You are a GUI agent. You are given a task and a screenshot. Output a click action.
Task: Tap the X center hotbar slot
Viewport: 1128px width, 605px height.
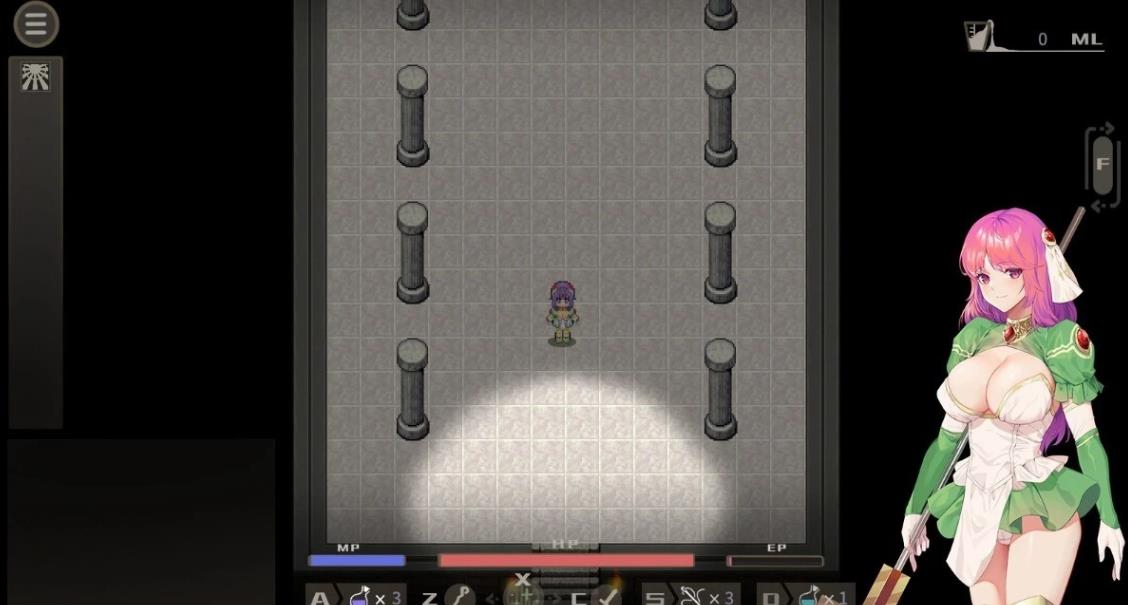[x=522, y=592]
